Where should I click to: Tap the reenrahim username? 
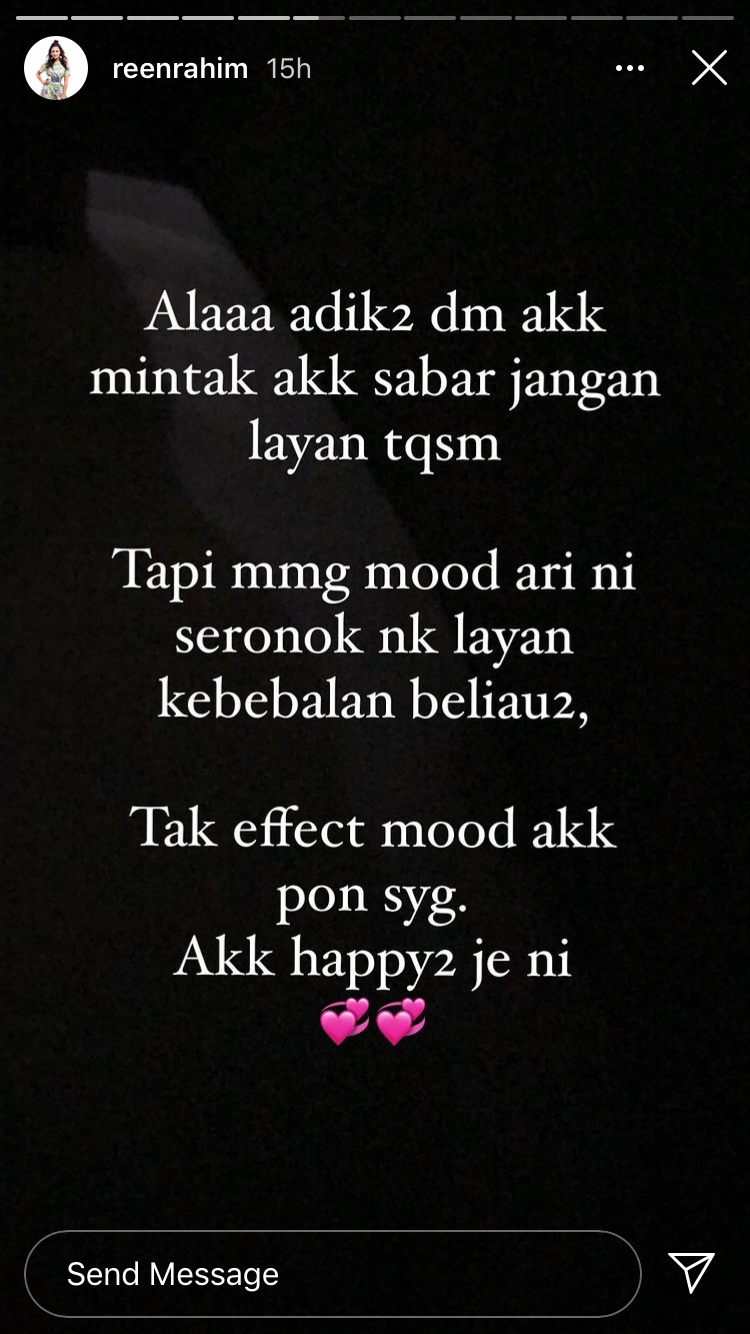click(x=180, y=68)
